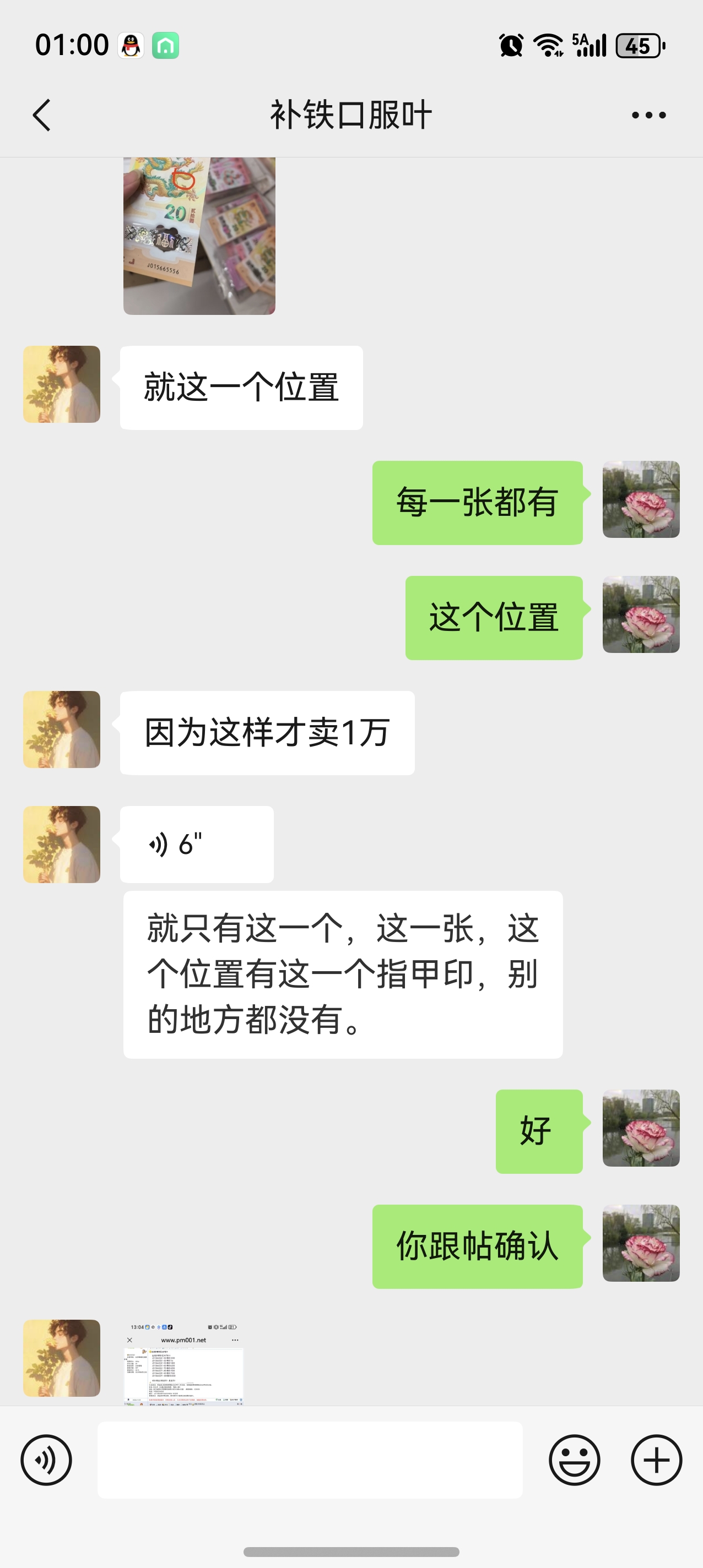The height and width of the screenshot is (1568, 703).
Task: Go back from the 补铁口服叶 chat
Action: [41, 115]
